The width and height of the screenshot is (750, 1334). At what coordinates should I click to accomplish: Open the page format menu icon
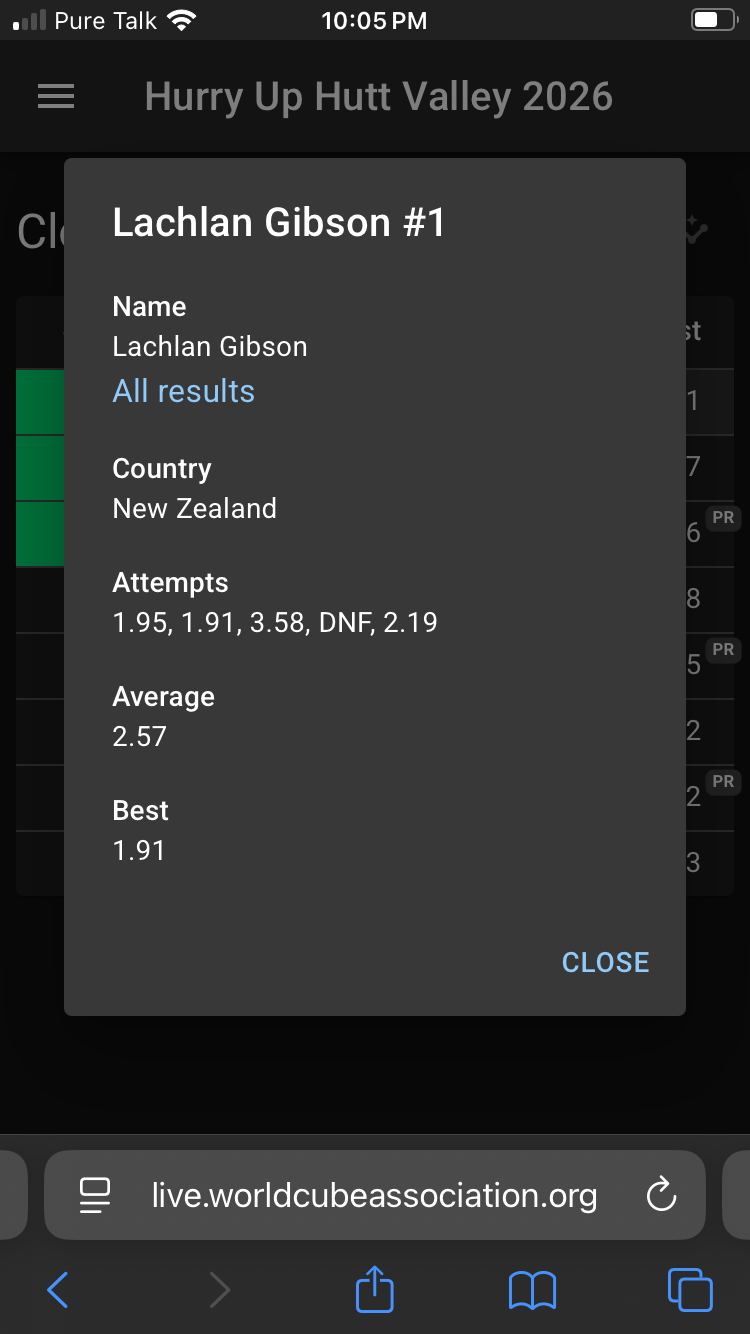pyautogui.click(x=95, y=1196)
